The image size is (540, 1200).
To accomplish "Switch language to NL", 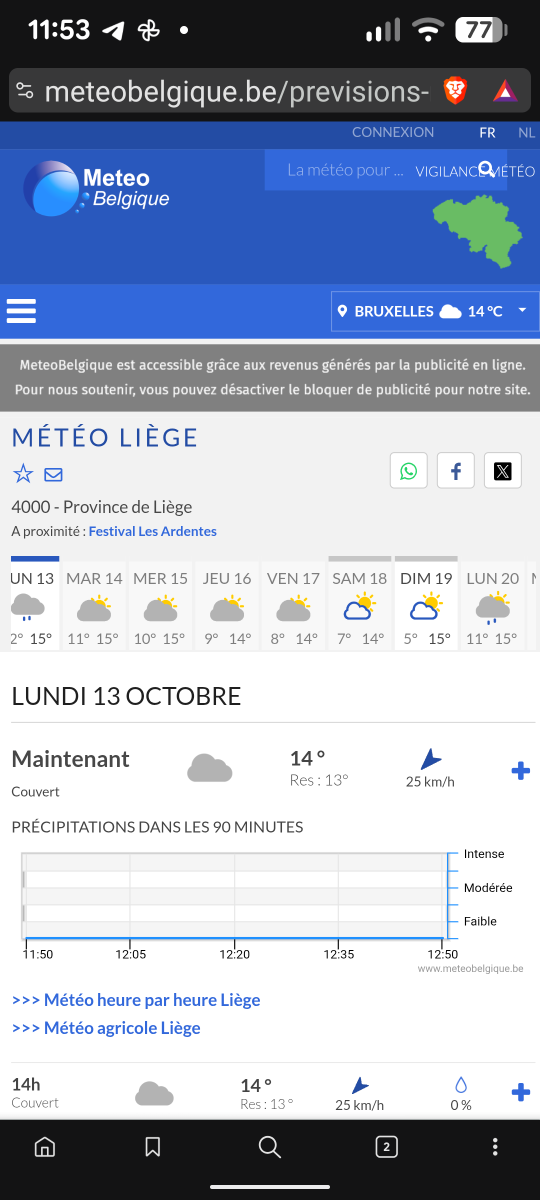I will click(x=526, y=132).
